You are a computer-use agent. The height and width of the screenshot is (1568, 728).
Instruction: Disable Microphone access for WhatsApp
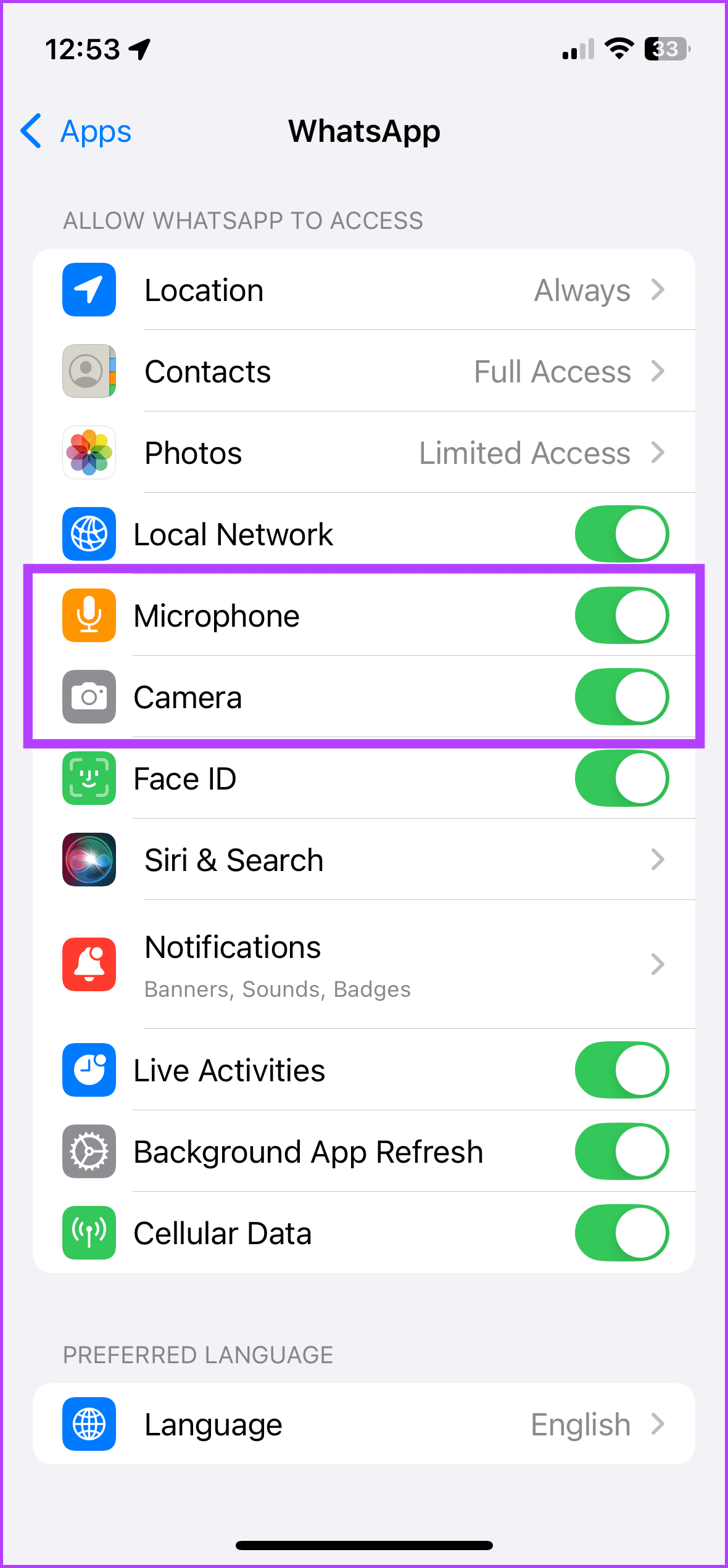click(621, 615)
